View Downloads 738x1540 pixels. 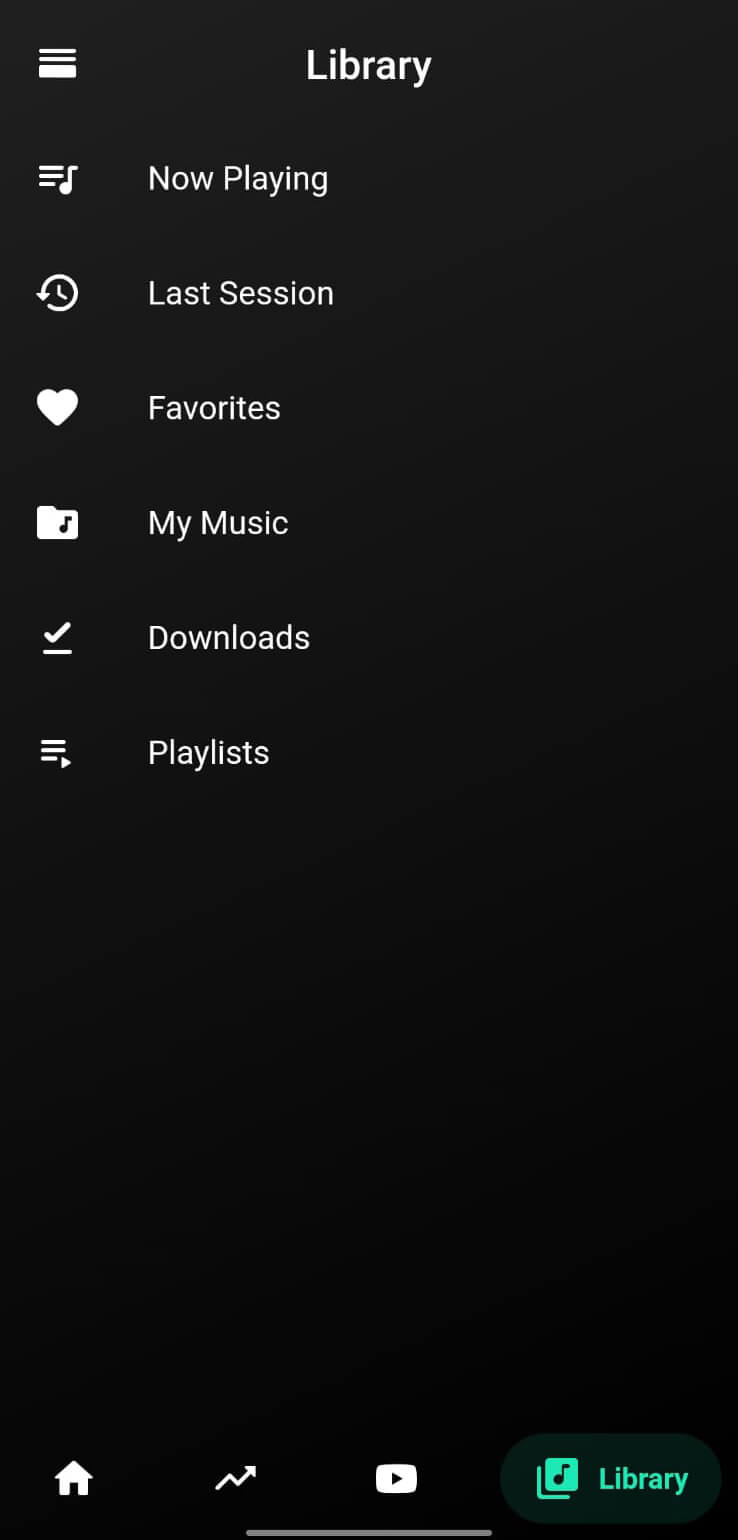[x=228, y=638]
